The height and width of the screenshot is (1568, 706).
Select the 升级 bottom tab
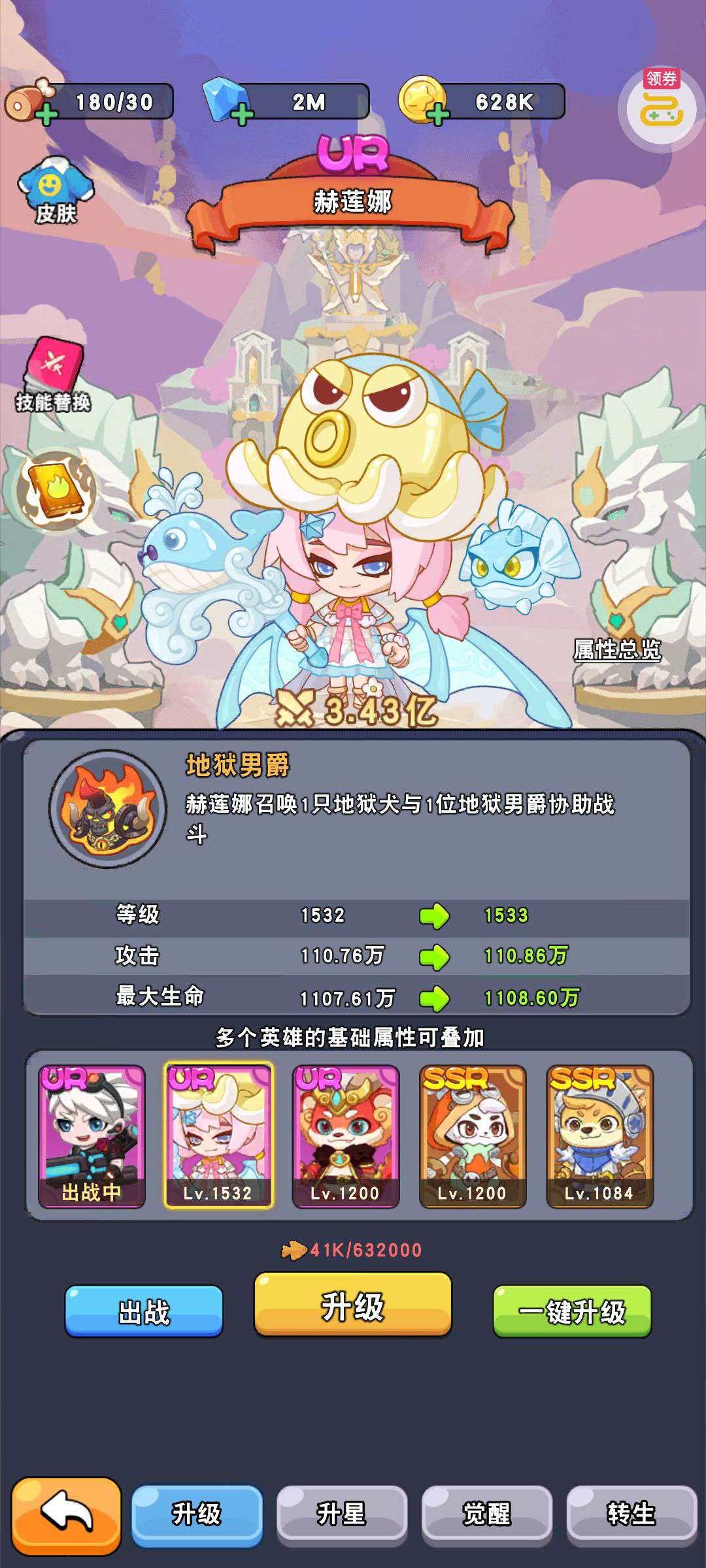(x=197, y=1515)
